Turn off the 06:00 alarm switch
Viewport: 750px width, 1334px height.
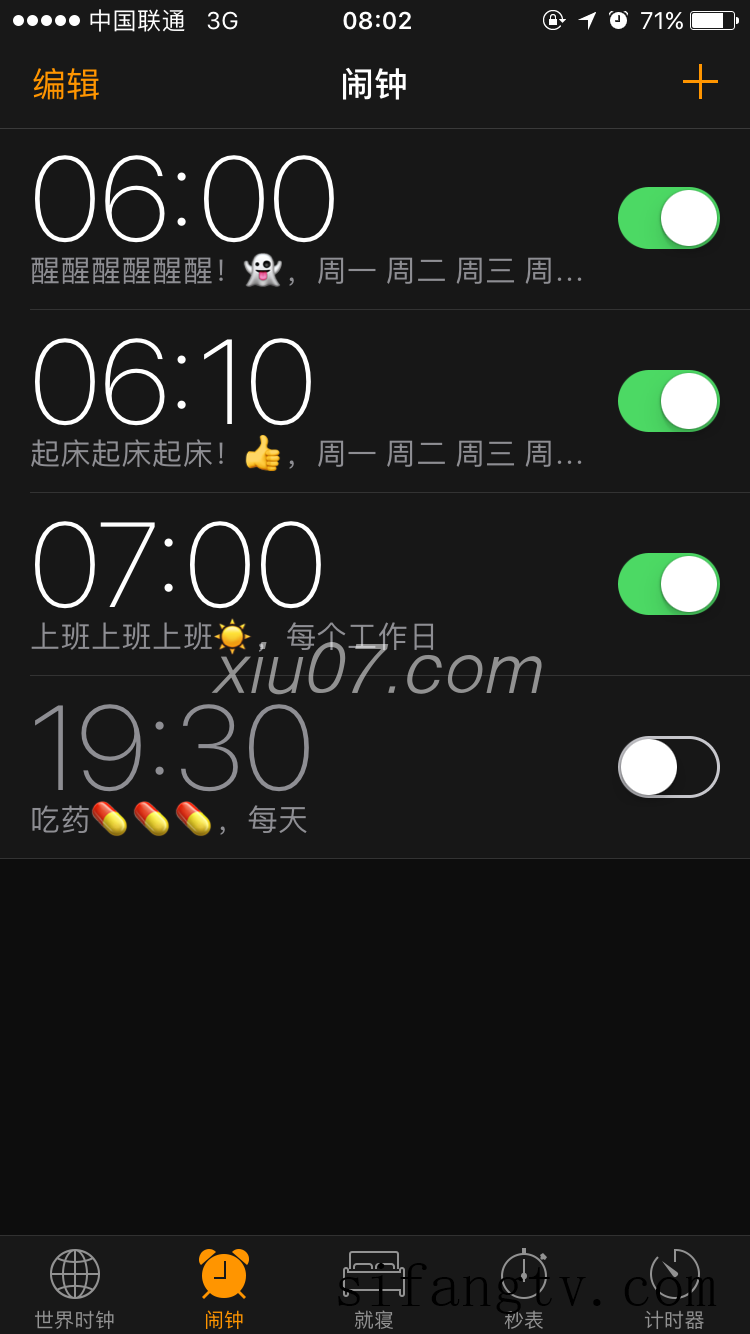click(x=669, y=218)
